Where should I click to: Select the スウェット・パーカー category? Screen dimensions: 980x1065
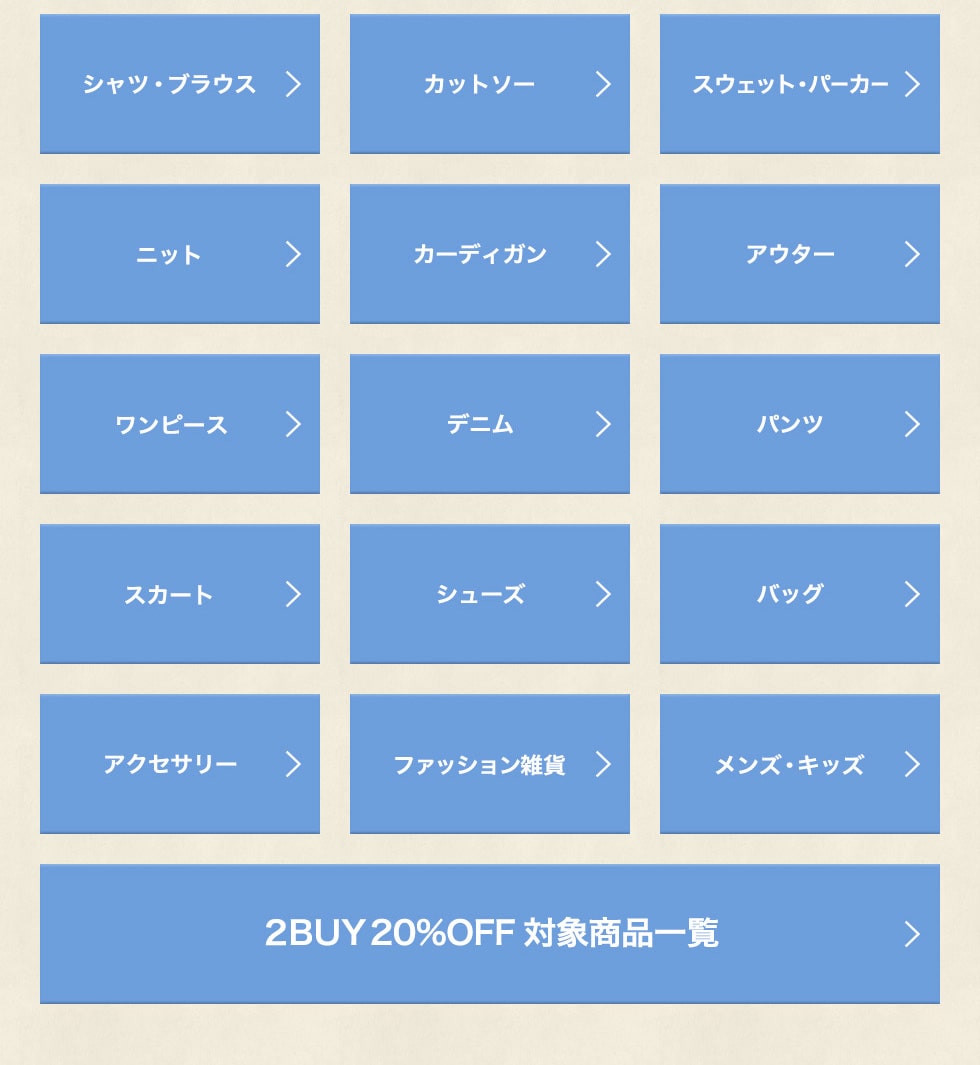[800, 84]
